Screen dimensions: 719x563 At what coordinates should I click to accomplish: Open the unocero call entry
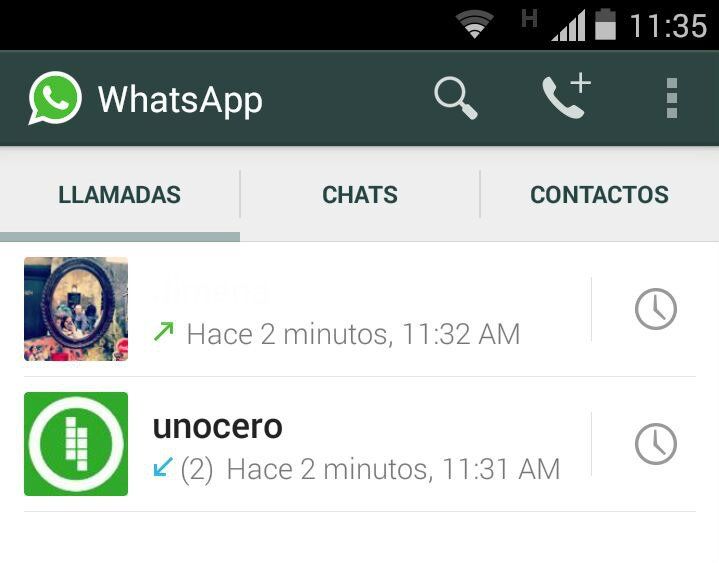tap(355, 445)
